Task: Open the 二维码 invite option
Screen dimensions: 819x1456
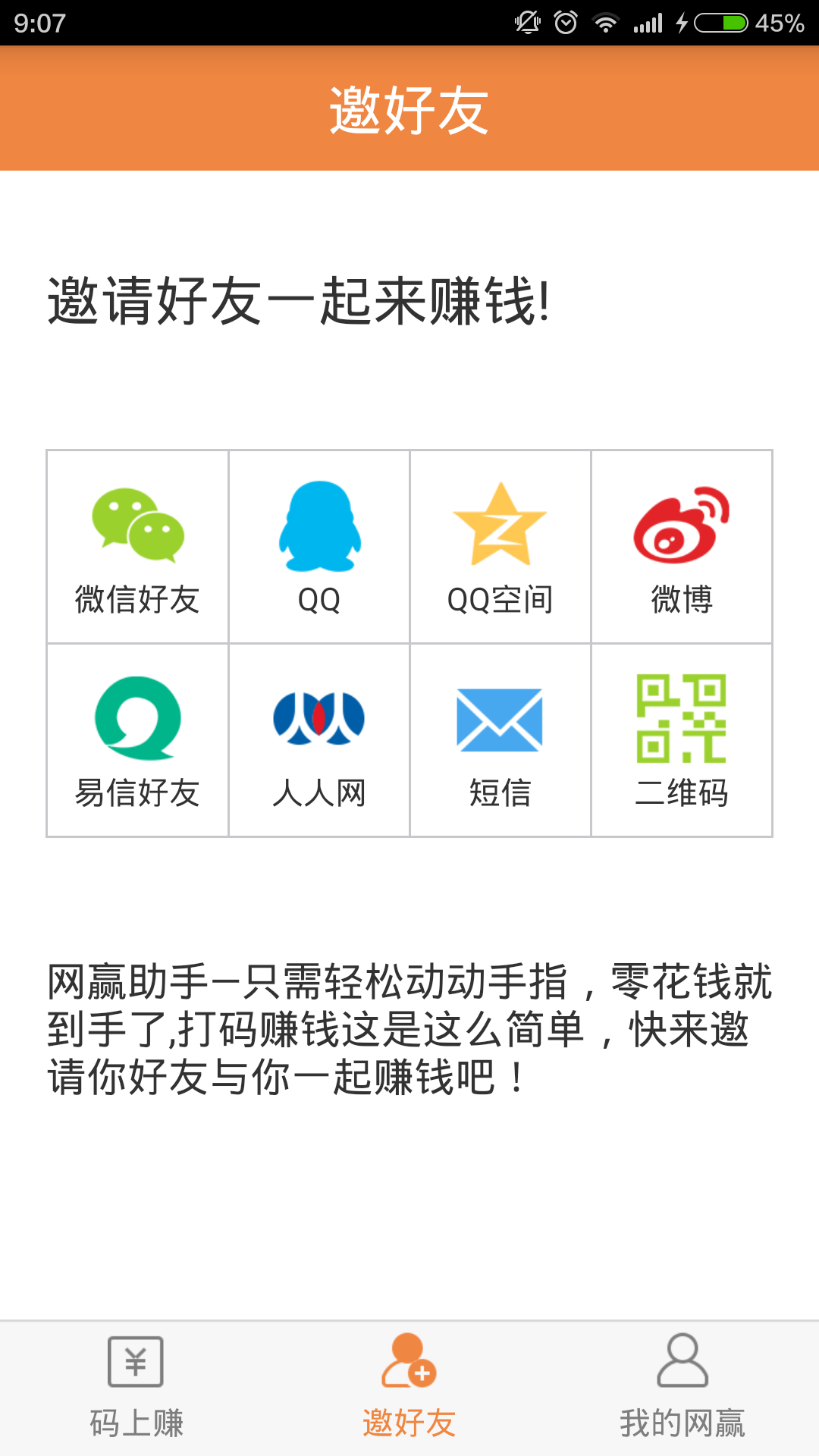Action: click(x=682, y=740)
